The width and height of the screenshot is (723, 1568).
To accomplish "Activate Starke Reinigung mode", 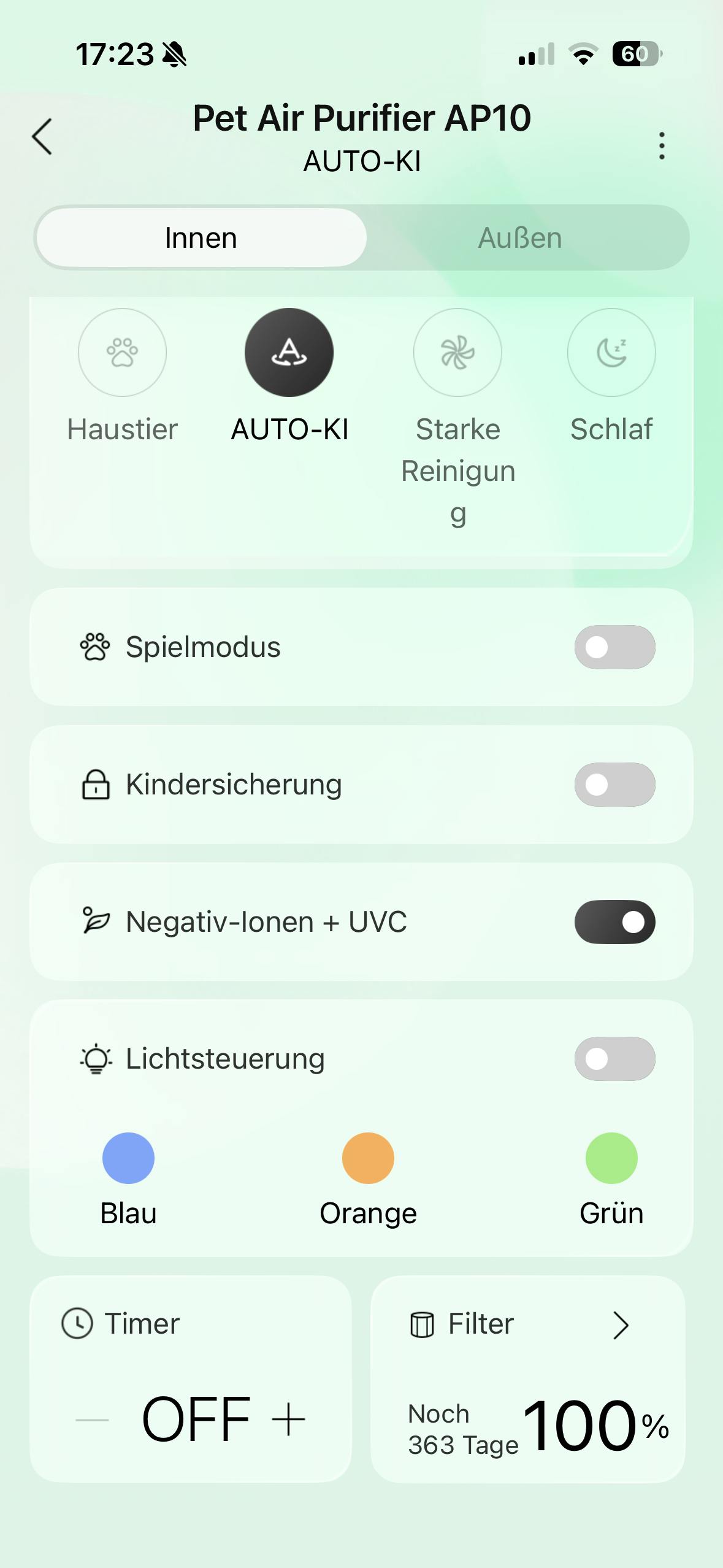I will (x=457, y=353).
